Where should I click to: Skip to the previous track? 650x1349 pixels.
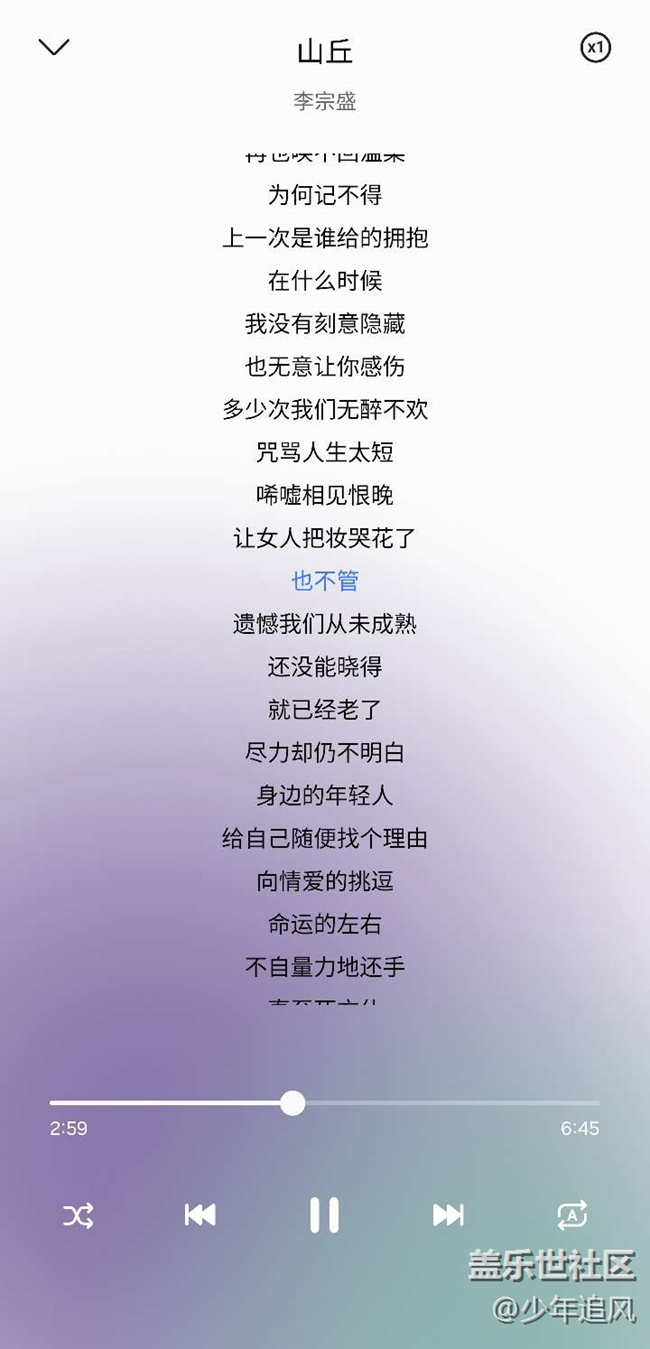[x=200, y=1215]
